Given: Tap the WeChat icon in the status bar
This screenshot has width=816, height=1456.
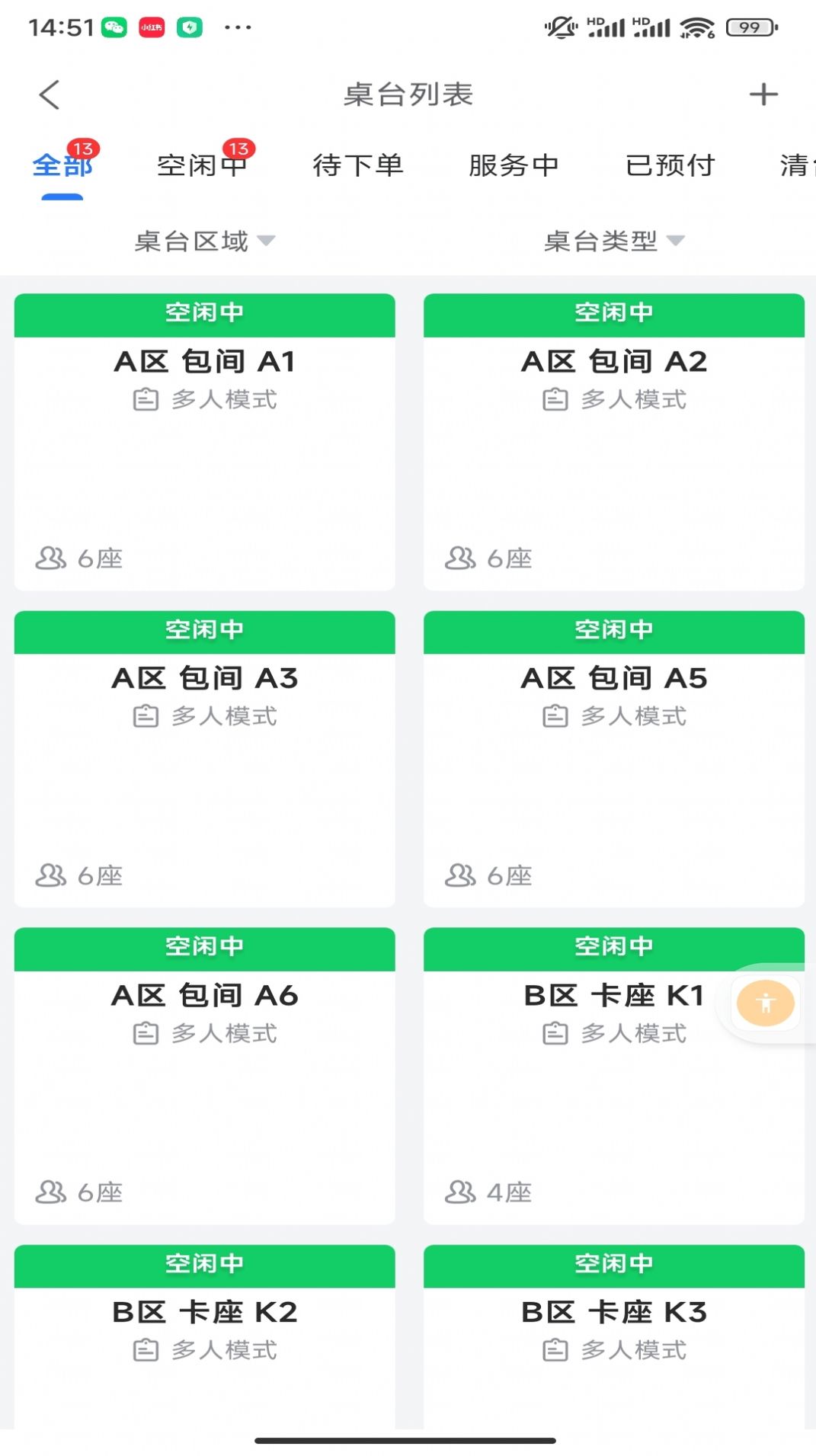Looking at the screenshot, I should point(113,26).
